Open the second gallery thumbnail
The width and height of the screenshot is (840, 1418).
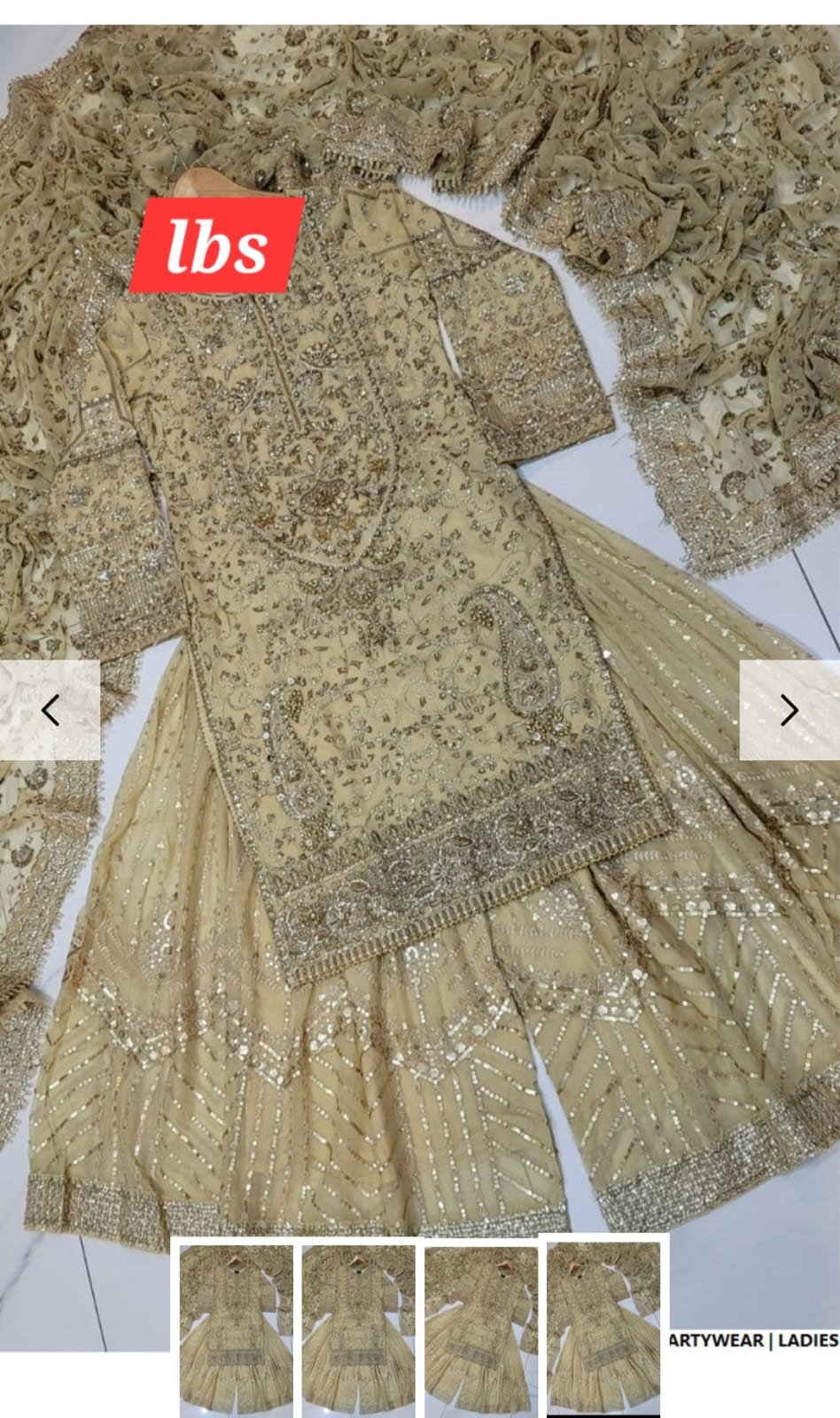358,1329
